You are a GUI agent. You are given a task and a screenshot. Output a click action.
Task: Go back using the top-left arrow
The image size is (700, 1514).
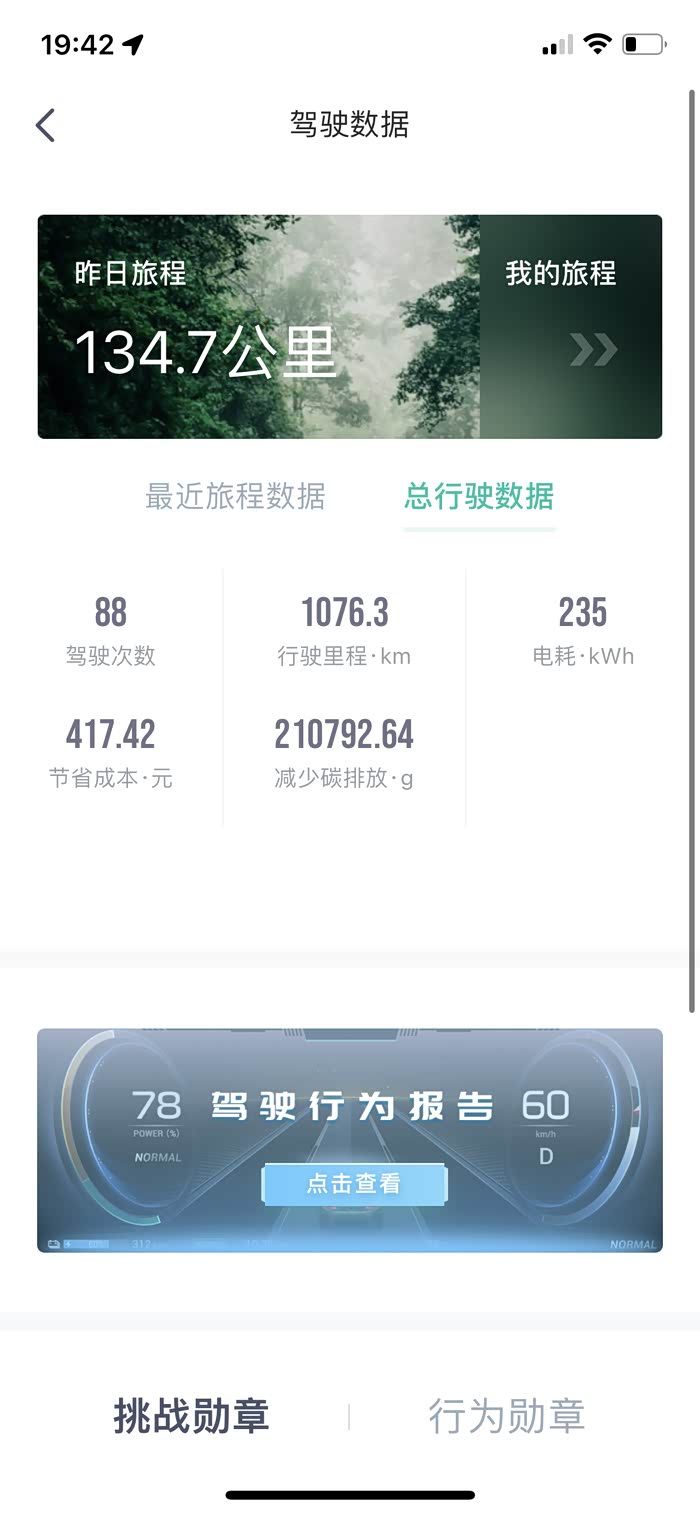pyautogui.click(x=45, y=125)
